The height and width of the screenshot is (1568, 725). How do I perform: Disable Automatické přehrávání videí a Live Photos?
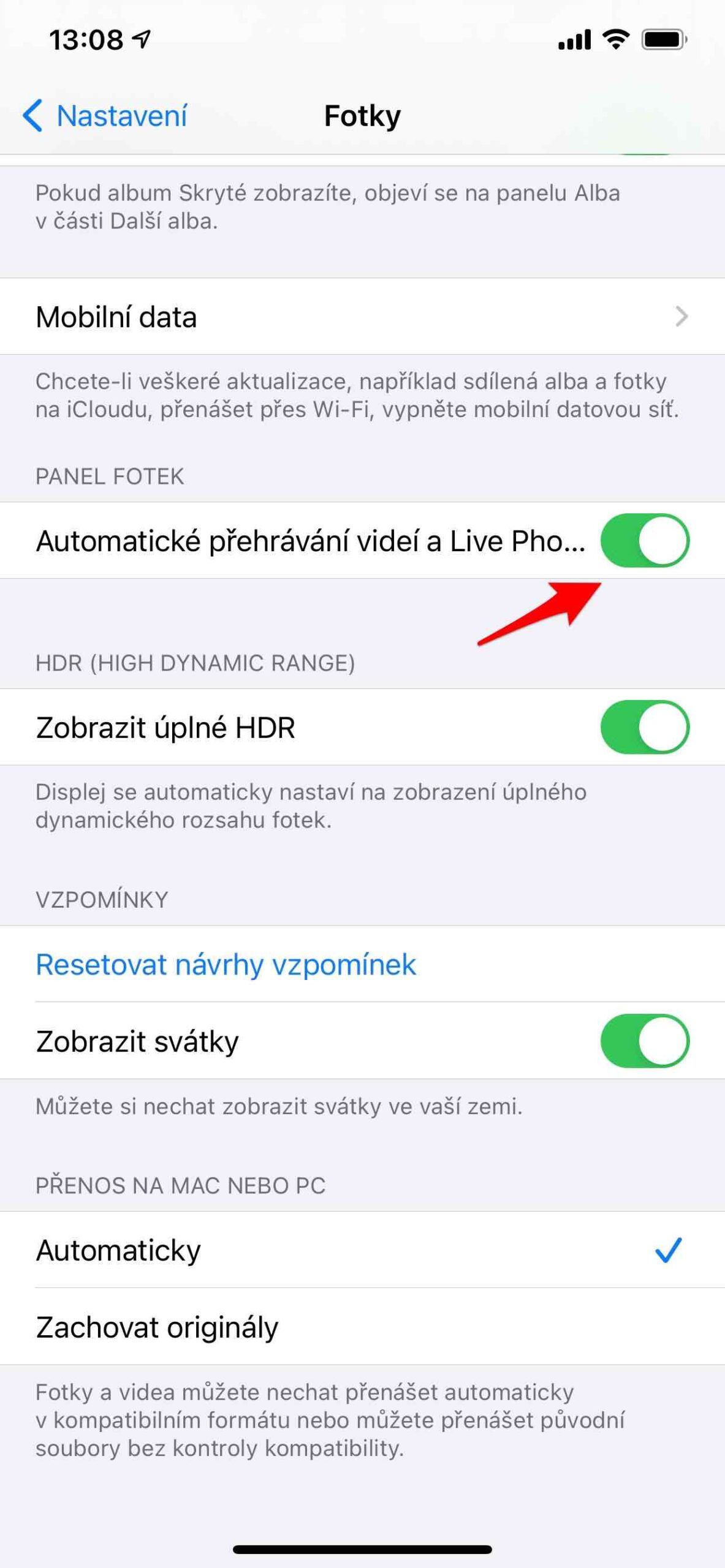click(x=647, y=541)
